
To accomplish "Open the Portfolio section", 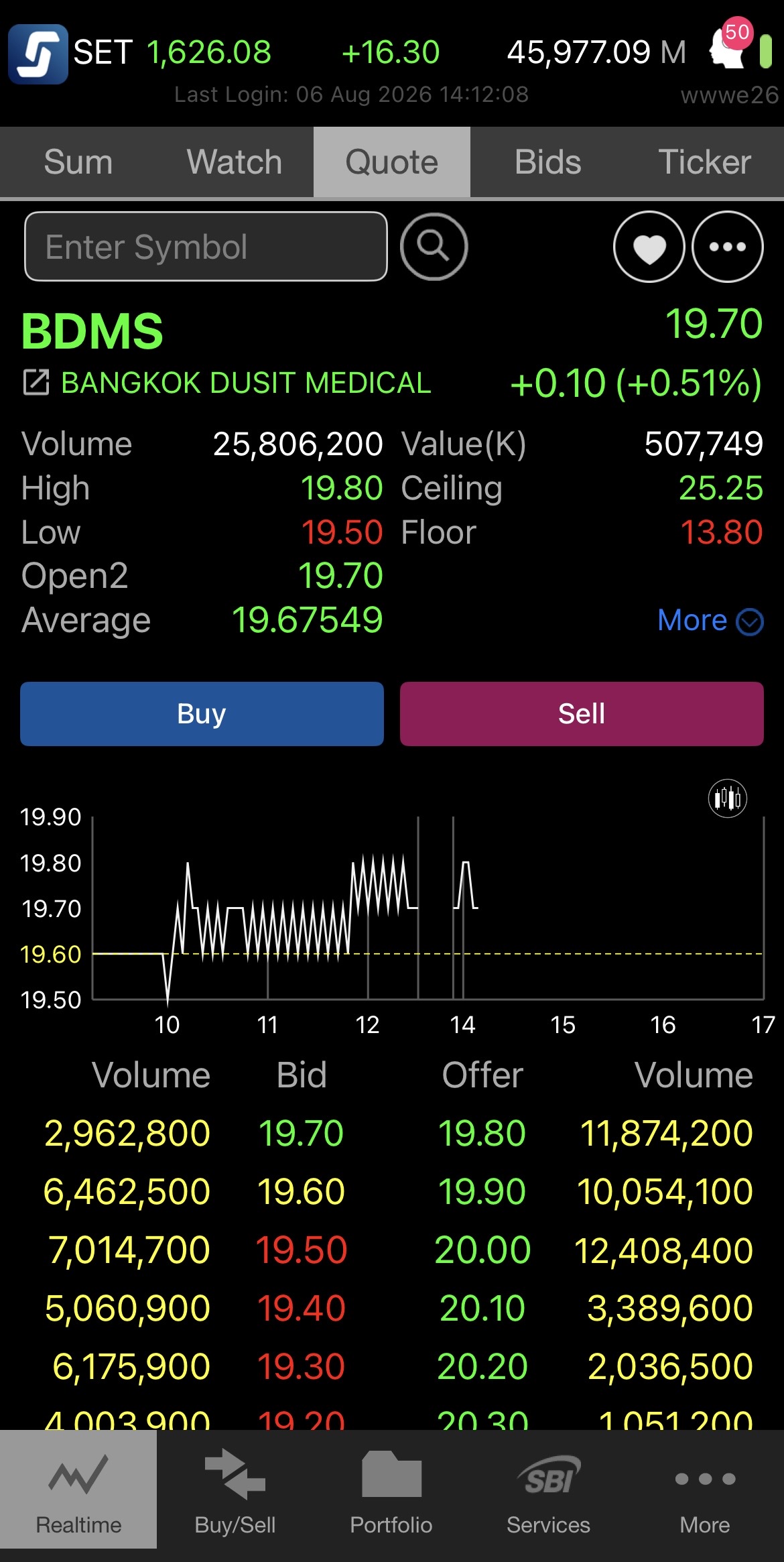I will 391,1490.
